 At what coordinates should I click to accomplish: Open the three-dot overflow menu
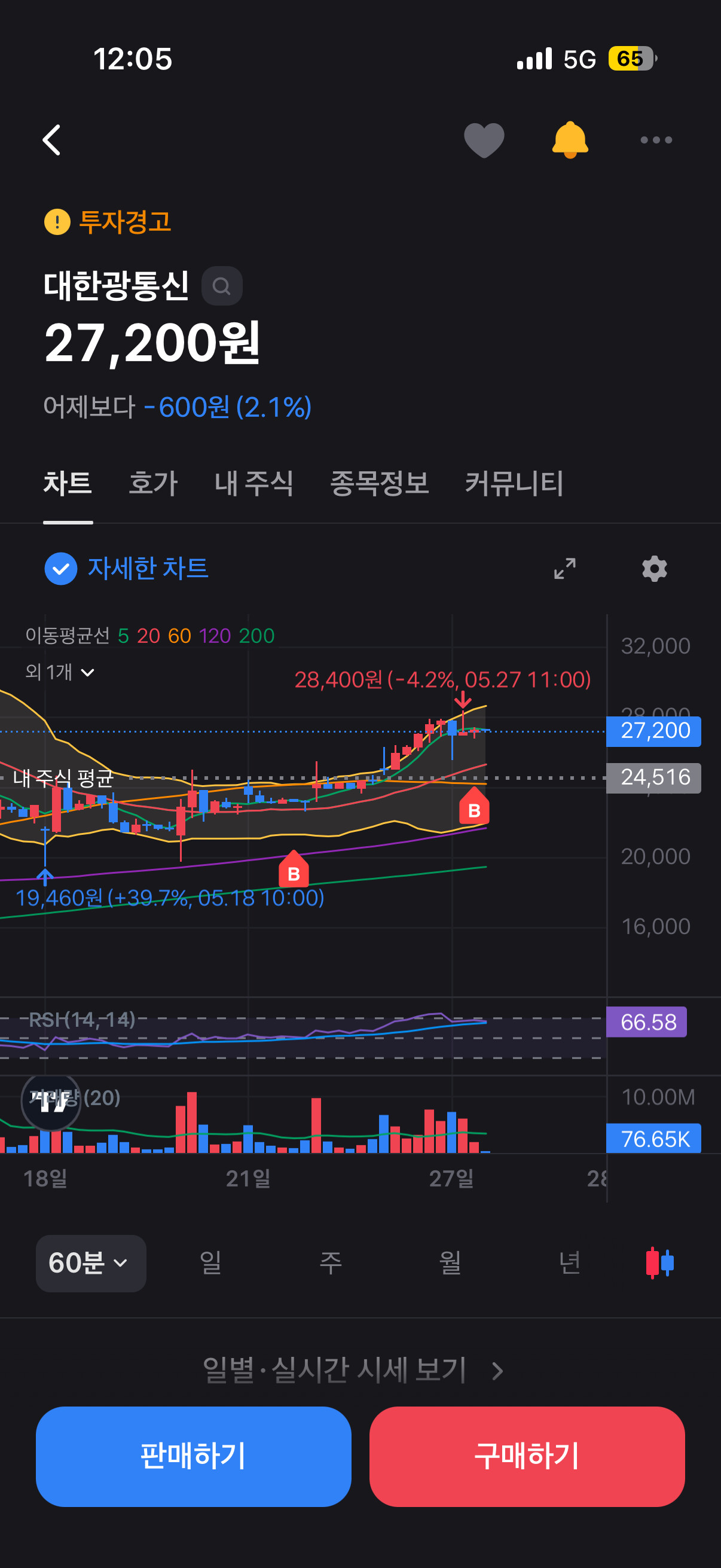click(x=656, y=140)
